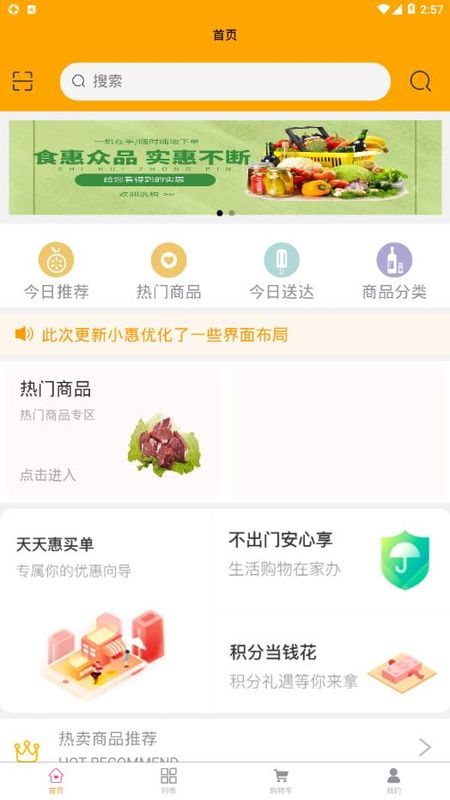This screenshot has height=800, width=450.
Task: Open the QR scan icon
Action: click(22, 81)
